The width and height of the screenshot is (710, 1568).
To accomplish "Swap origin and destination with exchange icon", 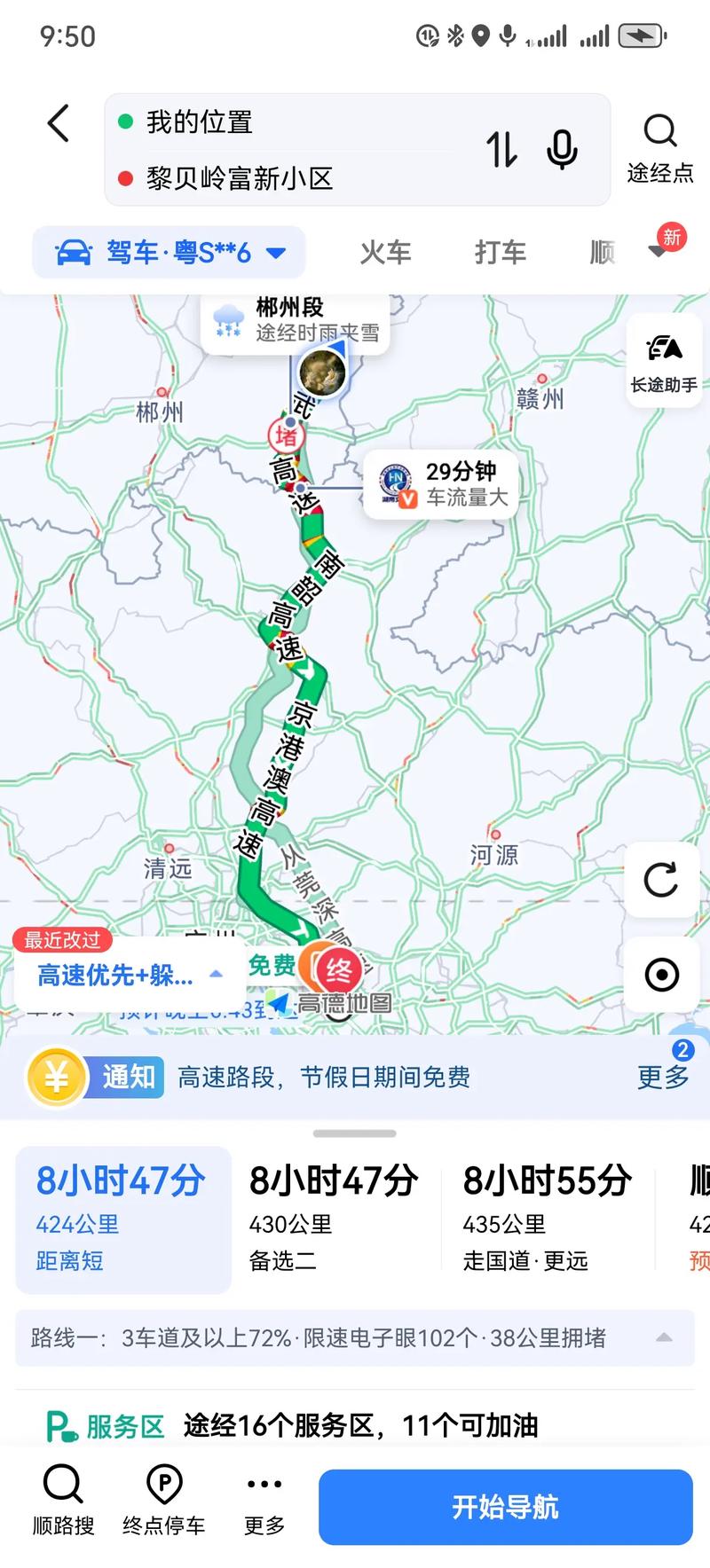I will point(501,151).
